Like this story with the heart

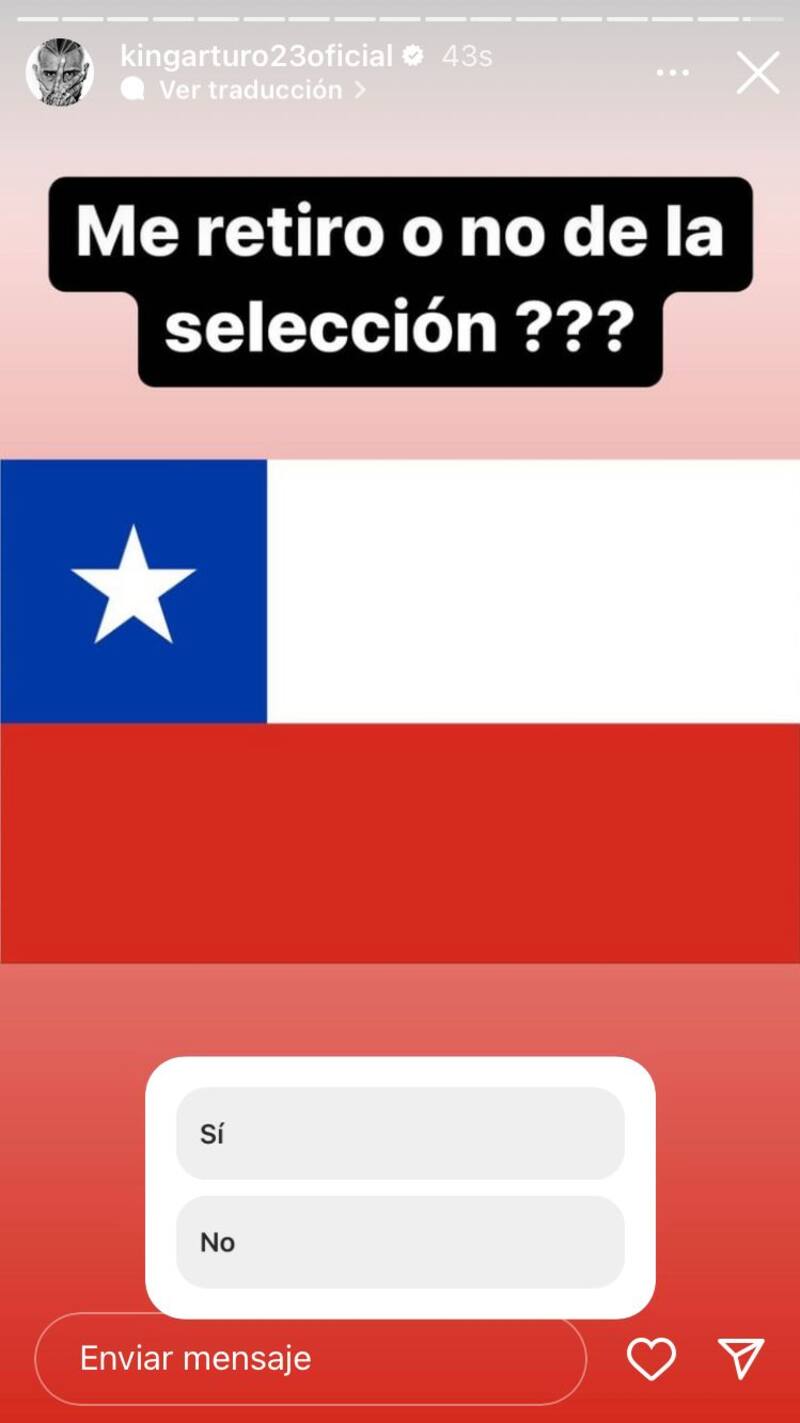[651, 1358]
